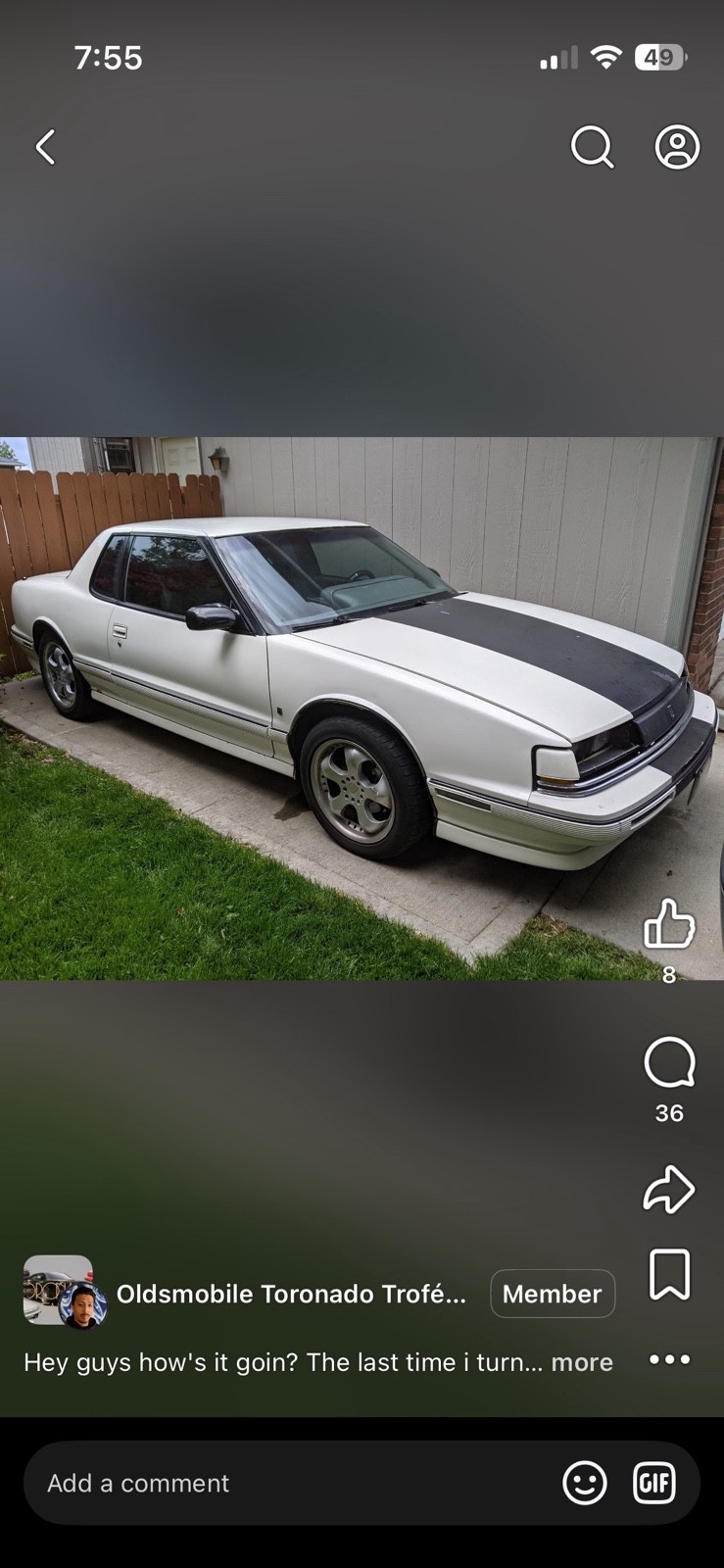Open emoji picker in comment bar
This screenshot has width=724, height=1568.
585,1483
